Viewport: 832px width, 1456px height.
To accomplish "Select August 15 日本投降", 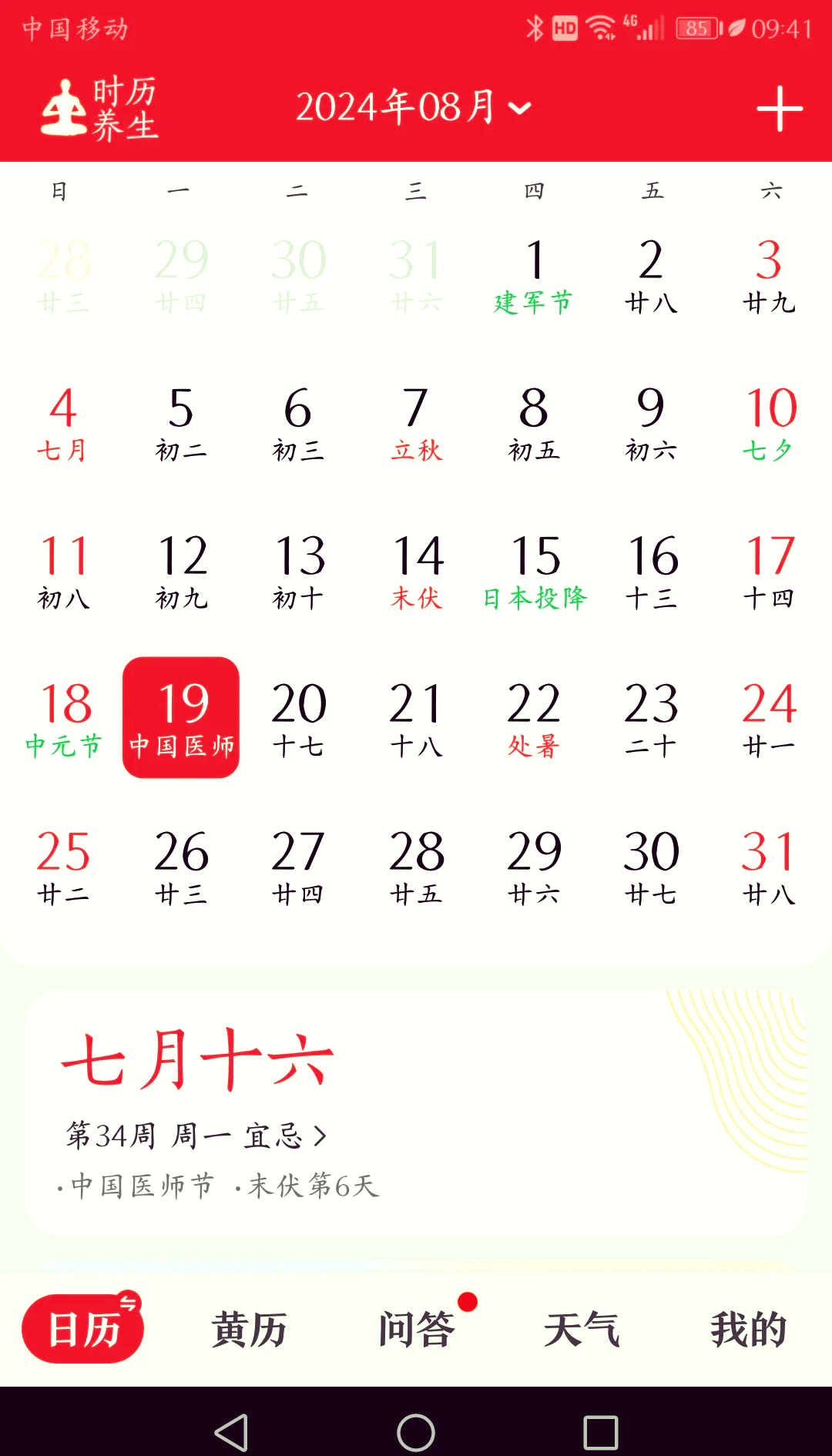I will pyautogui.click(x=534, y=571).
